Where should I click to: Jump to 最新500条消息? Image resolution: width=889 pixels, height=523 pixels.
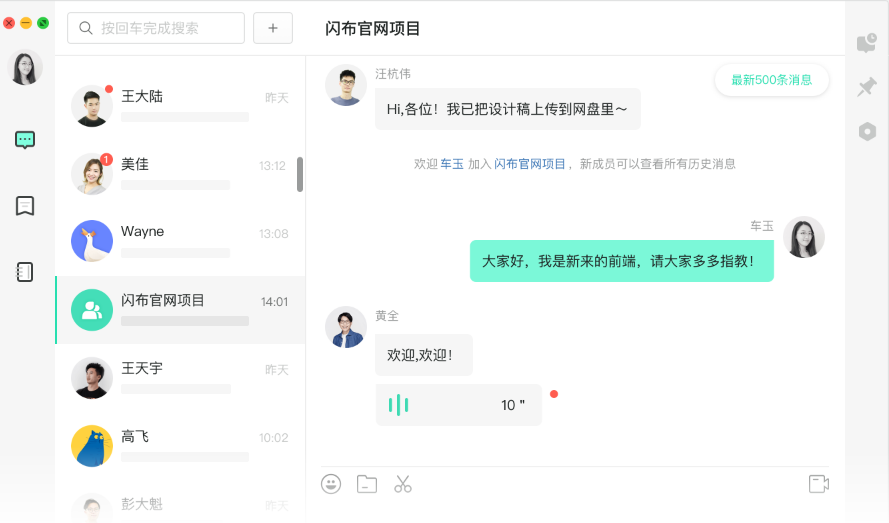[771, 80]
